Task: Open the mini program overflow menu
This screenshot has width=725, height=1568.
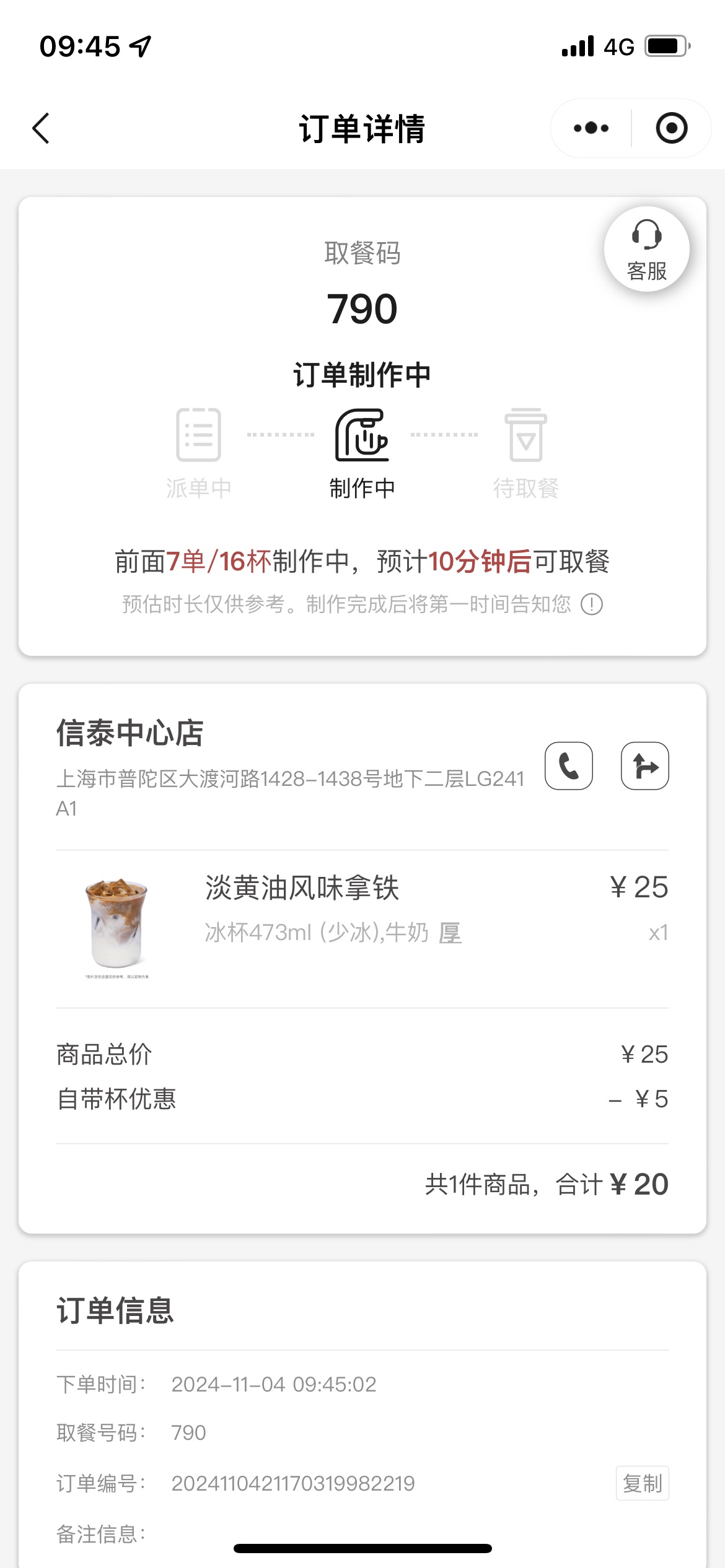Action: (x=591, y=128)
